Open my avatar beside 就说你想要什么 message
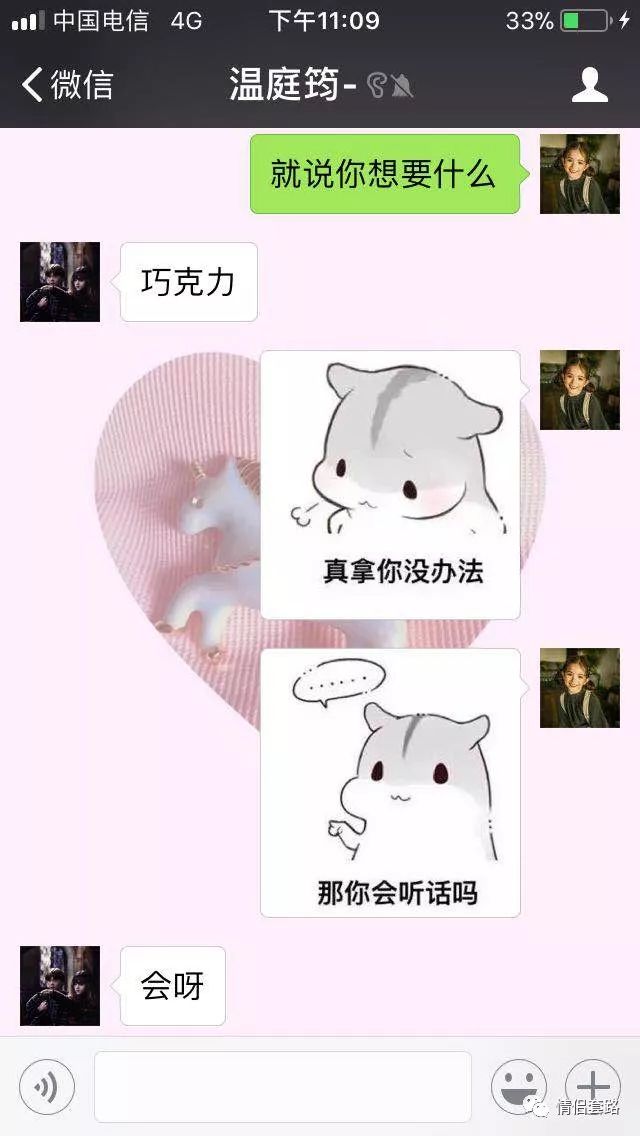Image resolution: width=640 pixels, height=1136 pixels. click(x=579, y=174)
